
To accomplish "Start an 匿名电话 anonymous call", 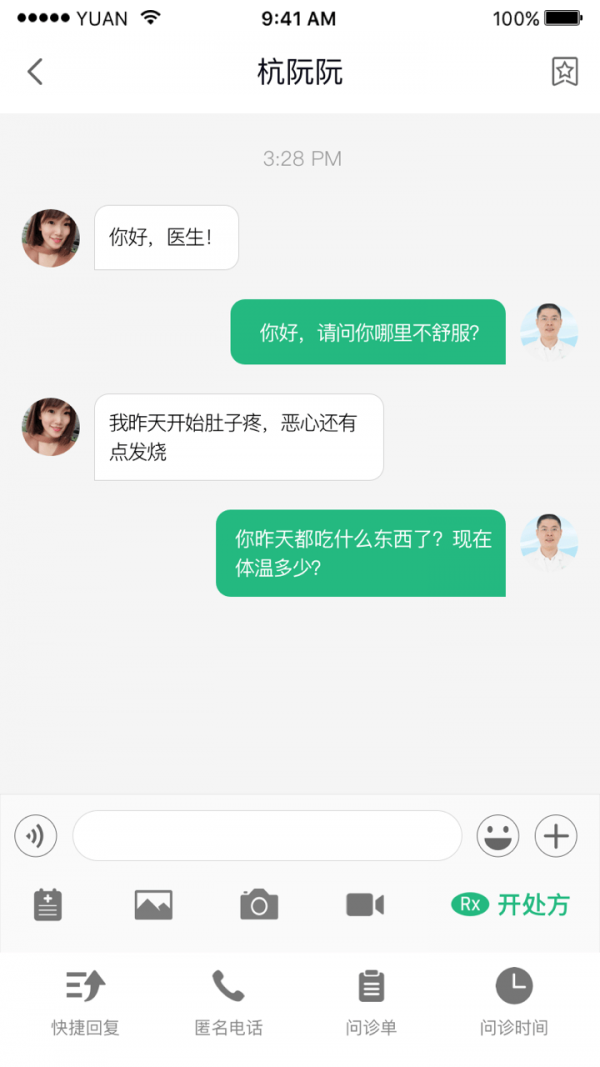I will coord(228,1002).
